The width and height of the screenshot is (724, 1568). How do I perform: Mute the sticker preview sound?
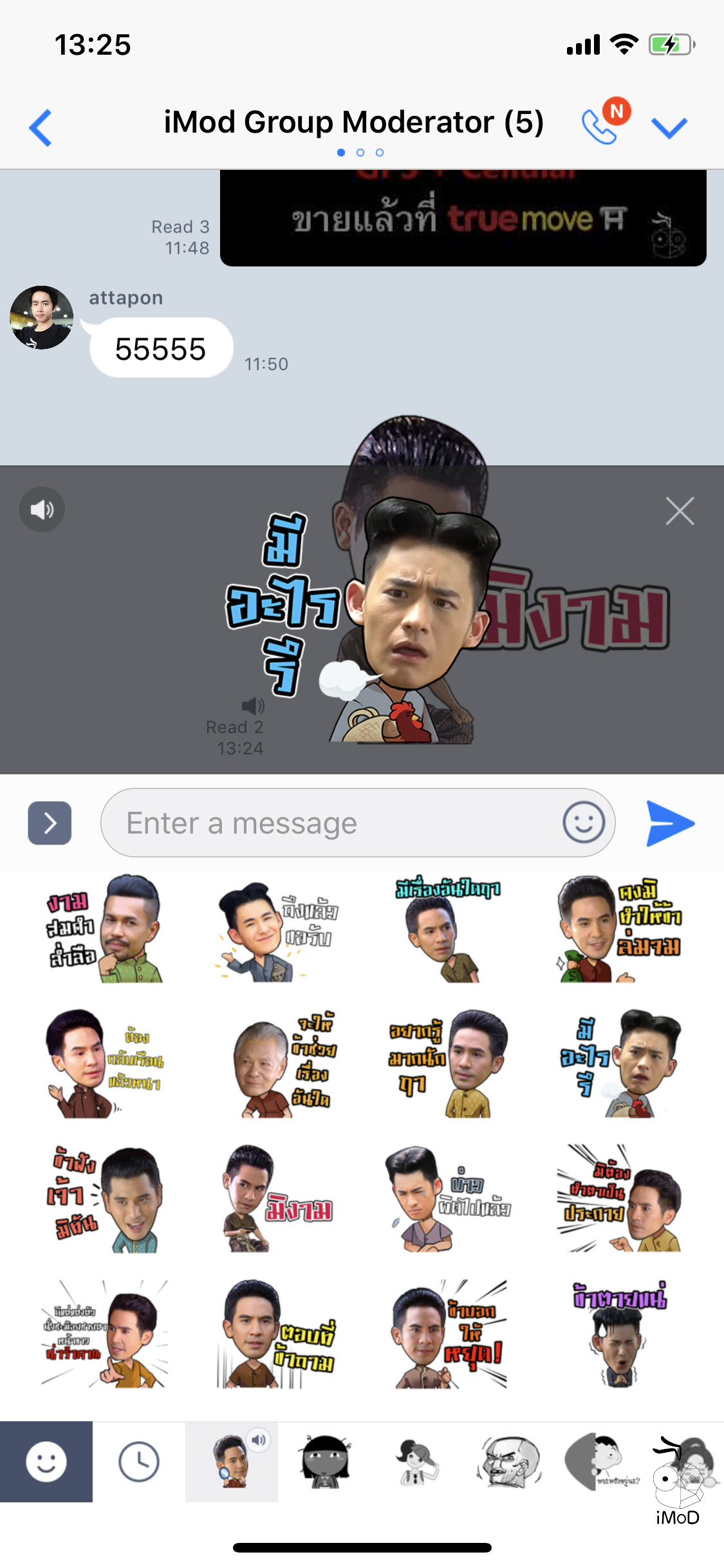(x=42, y=510)
